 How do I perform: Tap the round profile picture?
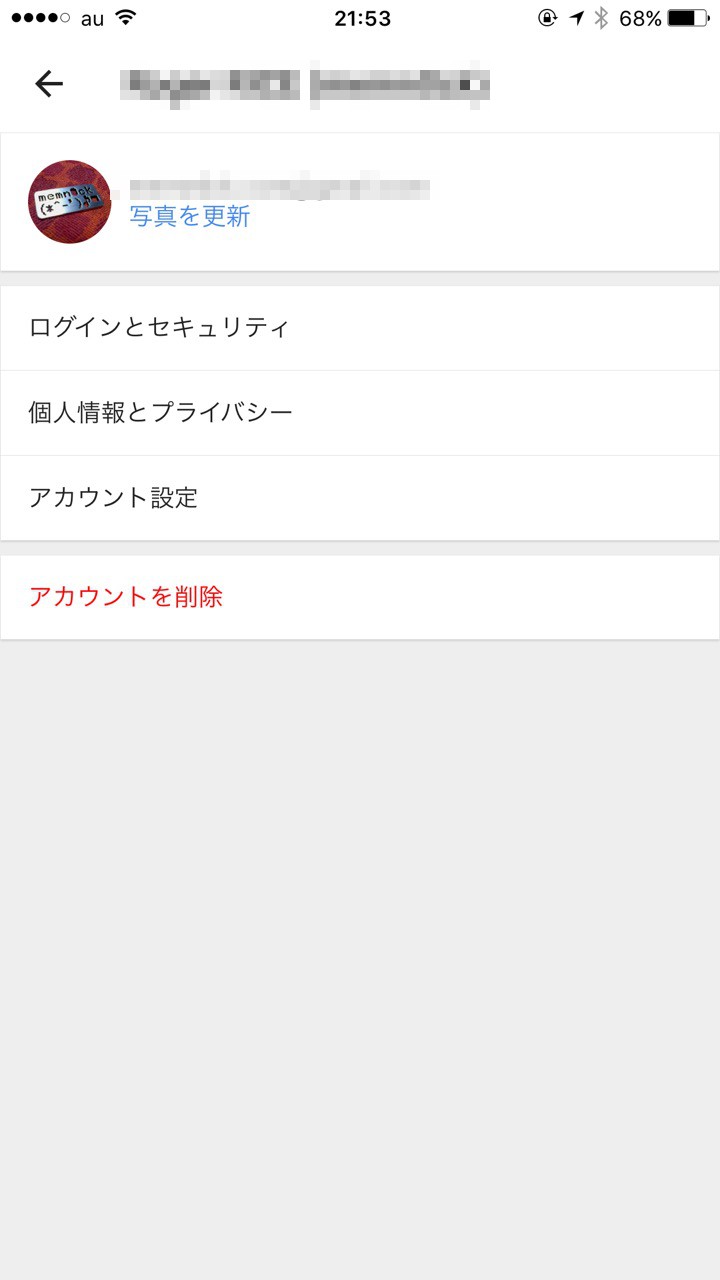(69, 202)
